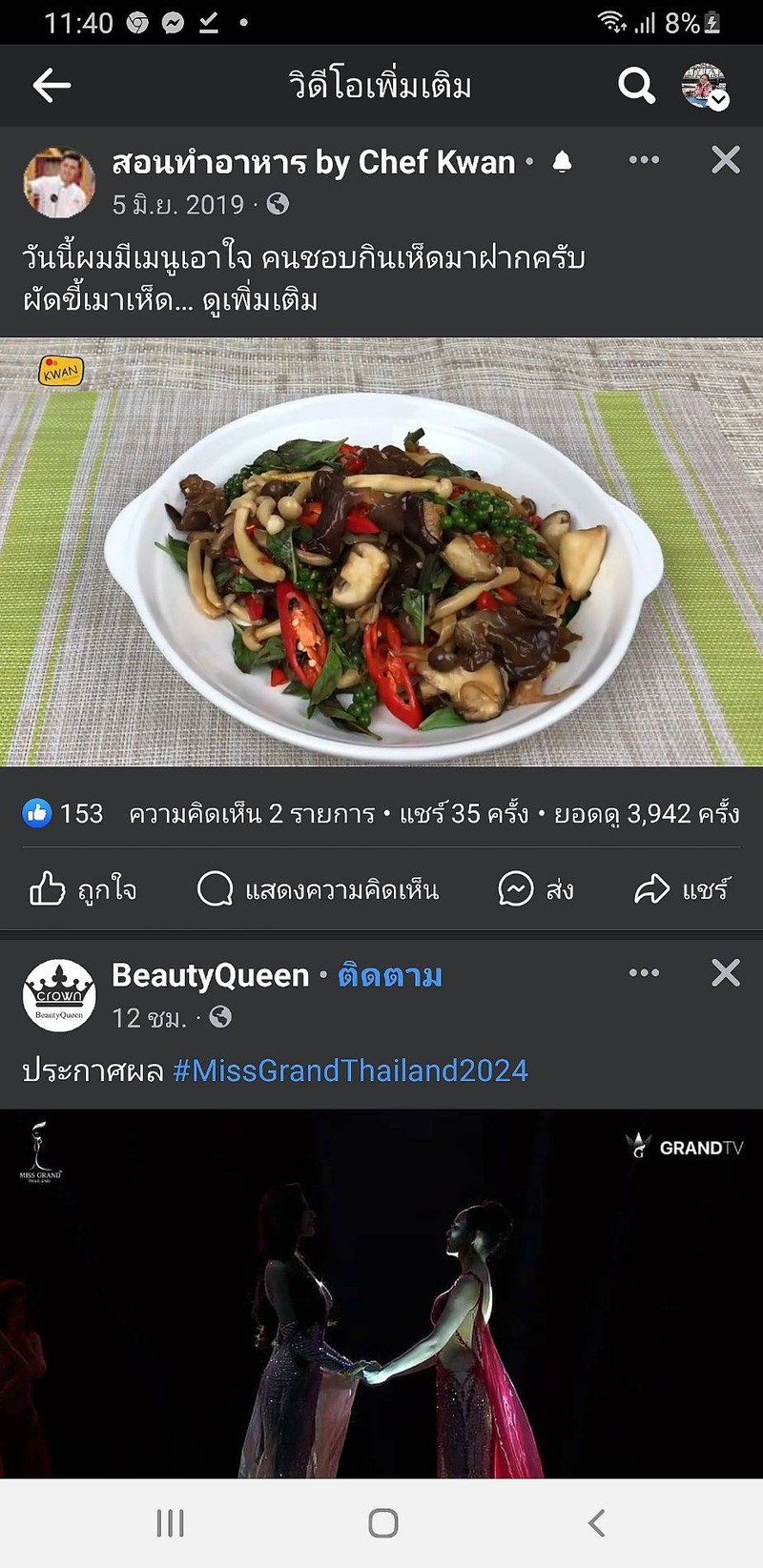
Task: Like the Chef Kwan post (ถูกใจ)
Action: click(84, 890)
